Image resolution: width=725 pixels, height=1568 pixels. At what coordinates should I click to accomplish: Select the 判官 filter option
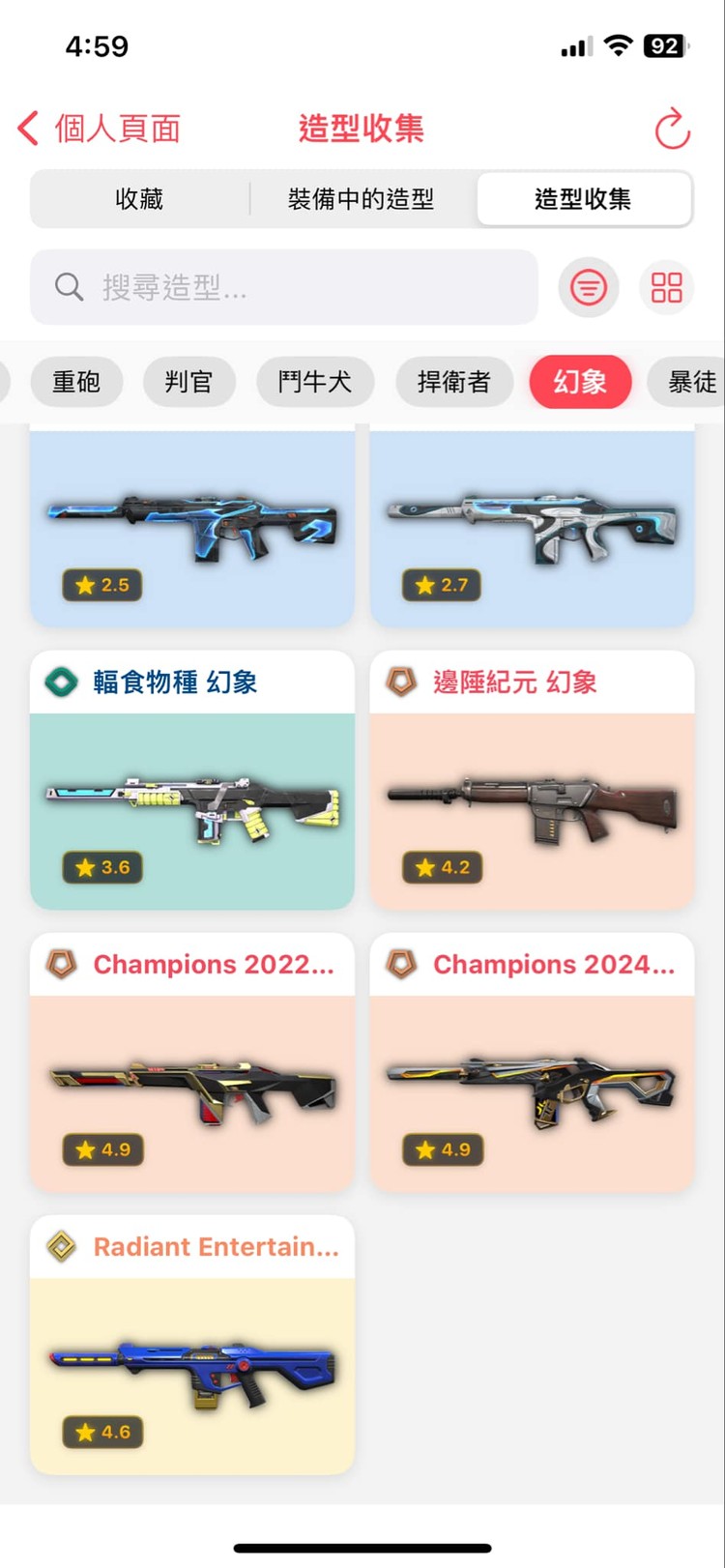pyautogui.click(x=189, y=382)
